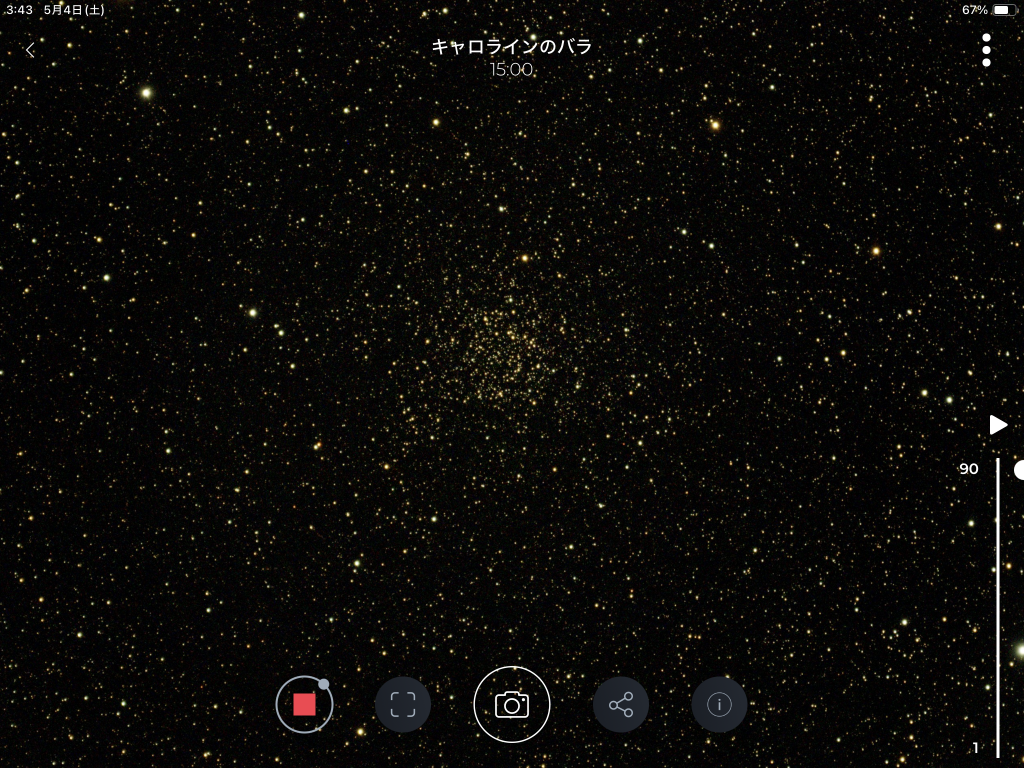1024x768 pixels.
Task: Stop the ongoing observation recording
Action: point(304,704)
